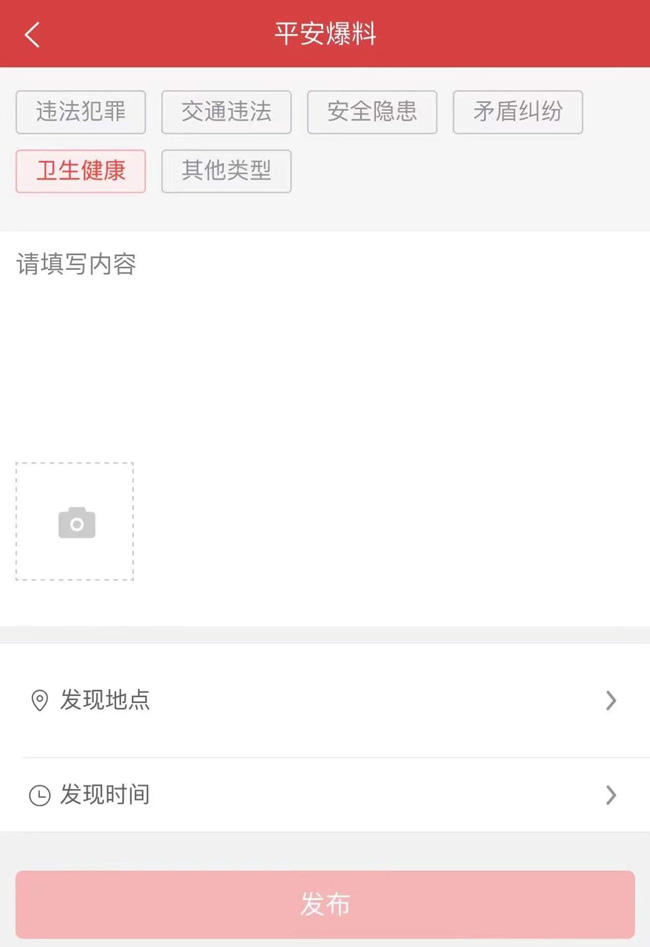Select the 矛盾纠纷 category chip
This screenshot has height=947, width=650.
pyautogui.click(x=517, y=112)
